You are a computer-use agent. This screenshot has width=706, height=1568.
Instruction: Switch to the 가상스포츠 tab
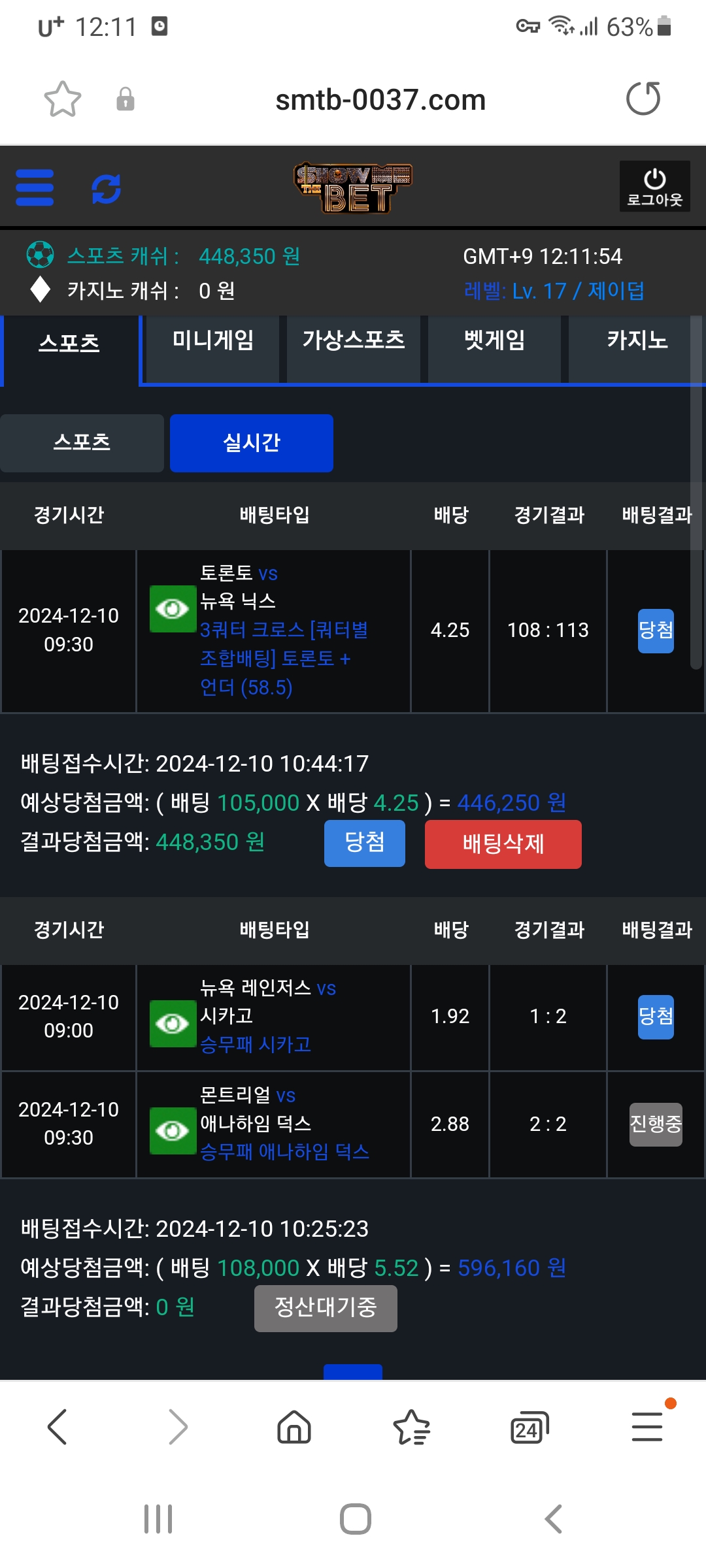[353, 341]
